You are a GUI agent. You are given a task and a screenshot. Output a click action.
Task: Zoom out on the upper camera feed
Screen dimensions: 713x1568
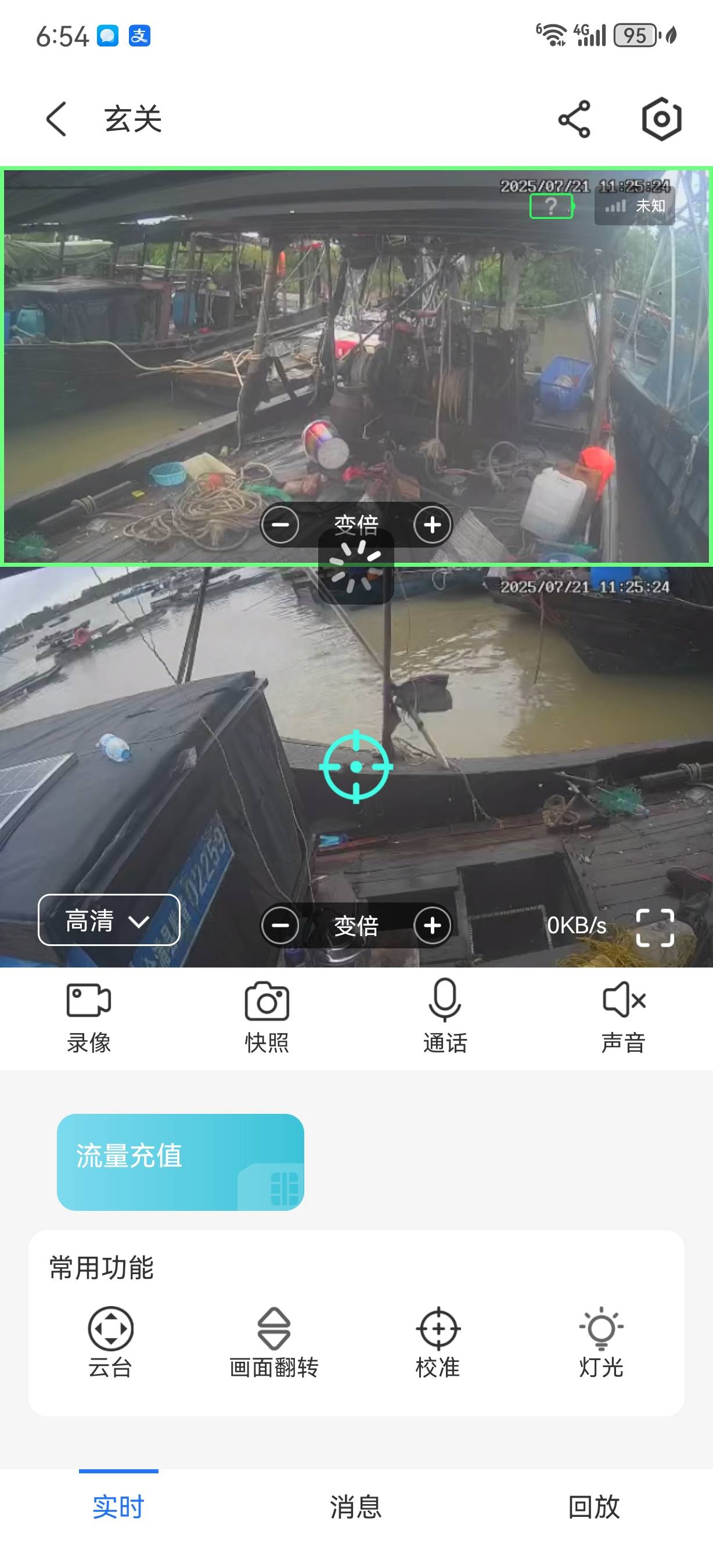[x=280, y=524]
